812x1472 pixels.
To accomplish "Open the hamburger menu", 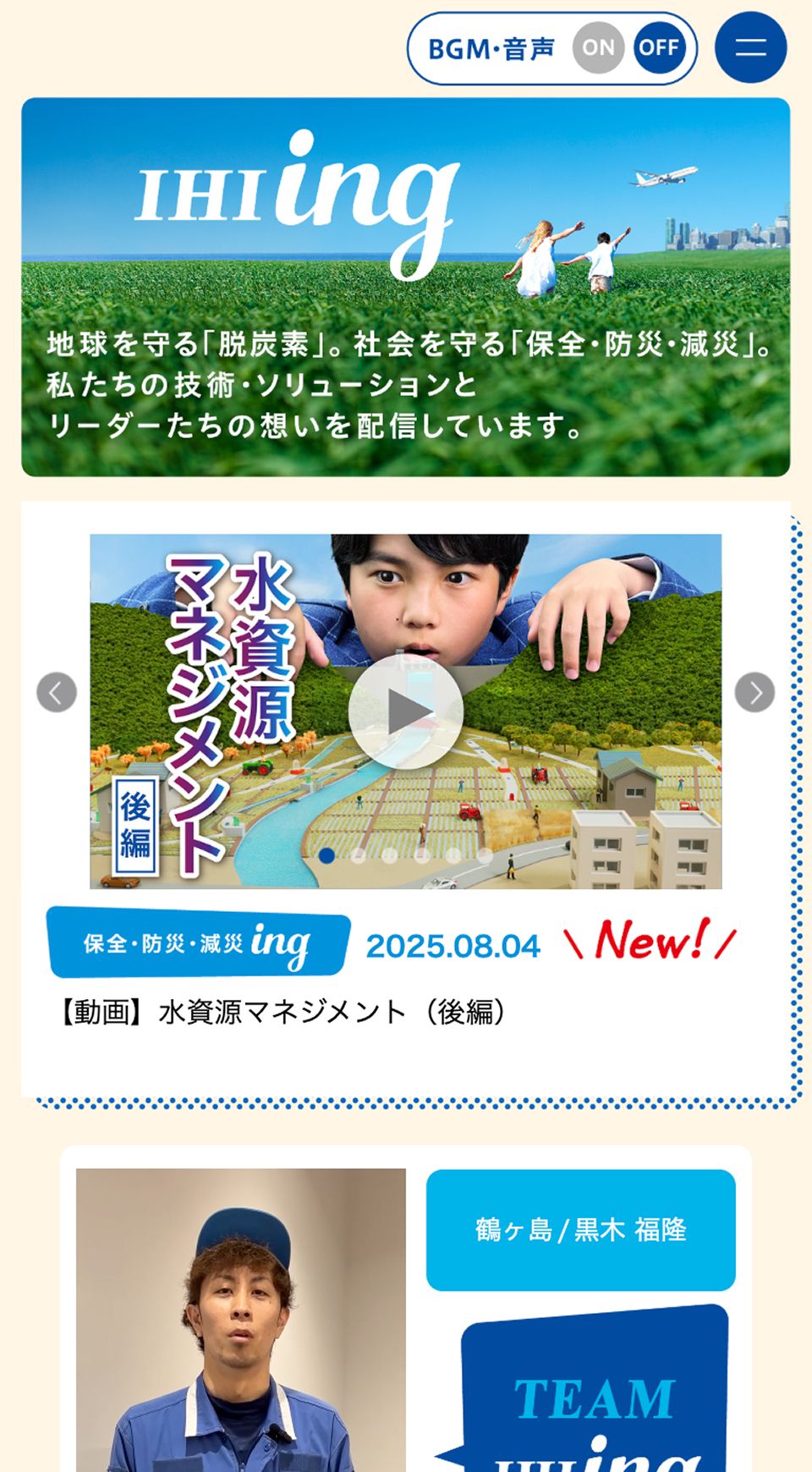I will point(750,48).
